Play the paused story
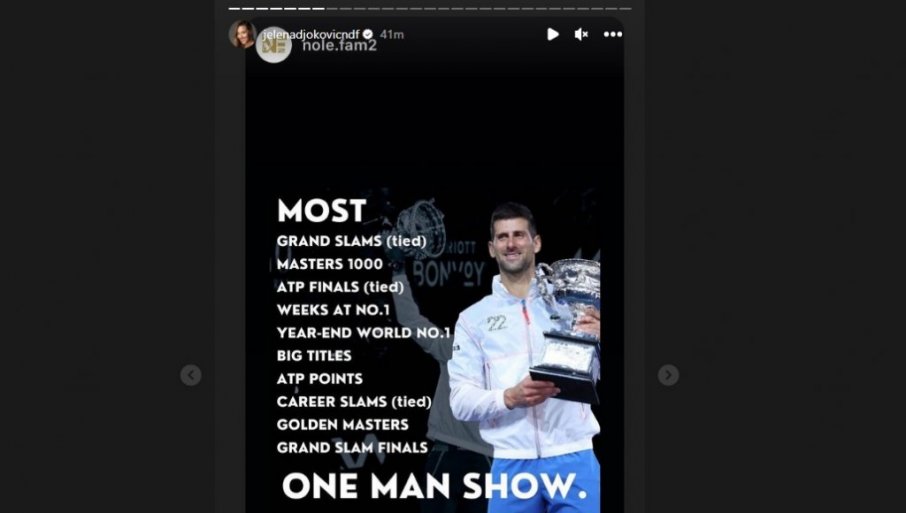The width and height of the screenshot is (906, 513). pyautogui.click(x=553, y=34)
